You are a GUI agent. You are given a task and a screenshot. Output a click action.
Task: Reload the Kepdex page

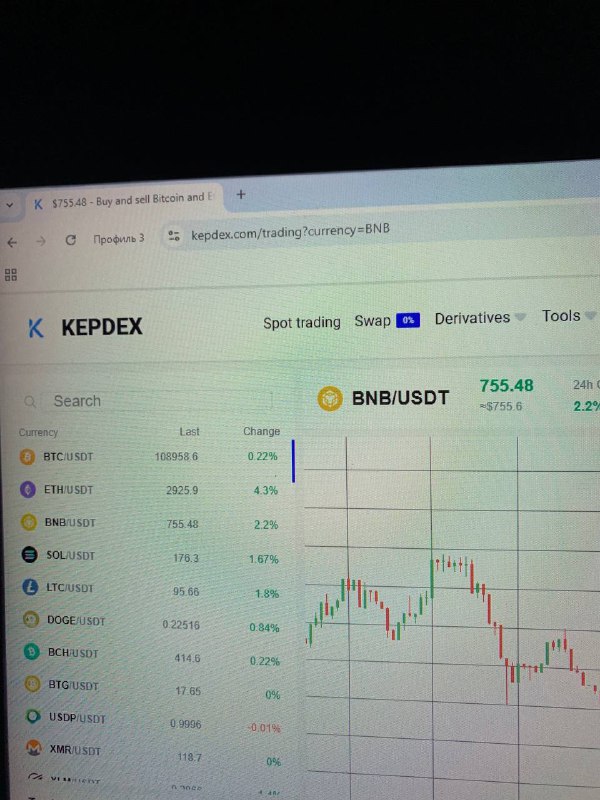click(70, 240)
